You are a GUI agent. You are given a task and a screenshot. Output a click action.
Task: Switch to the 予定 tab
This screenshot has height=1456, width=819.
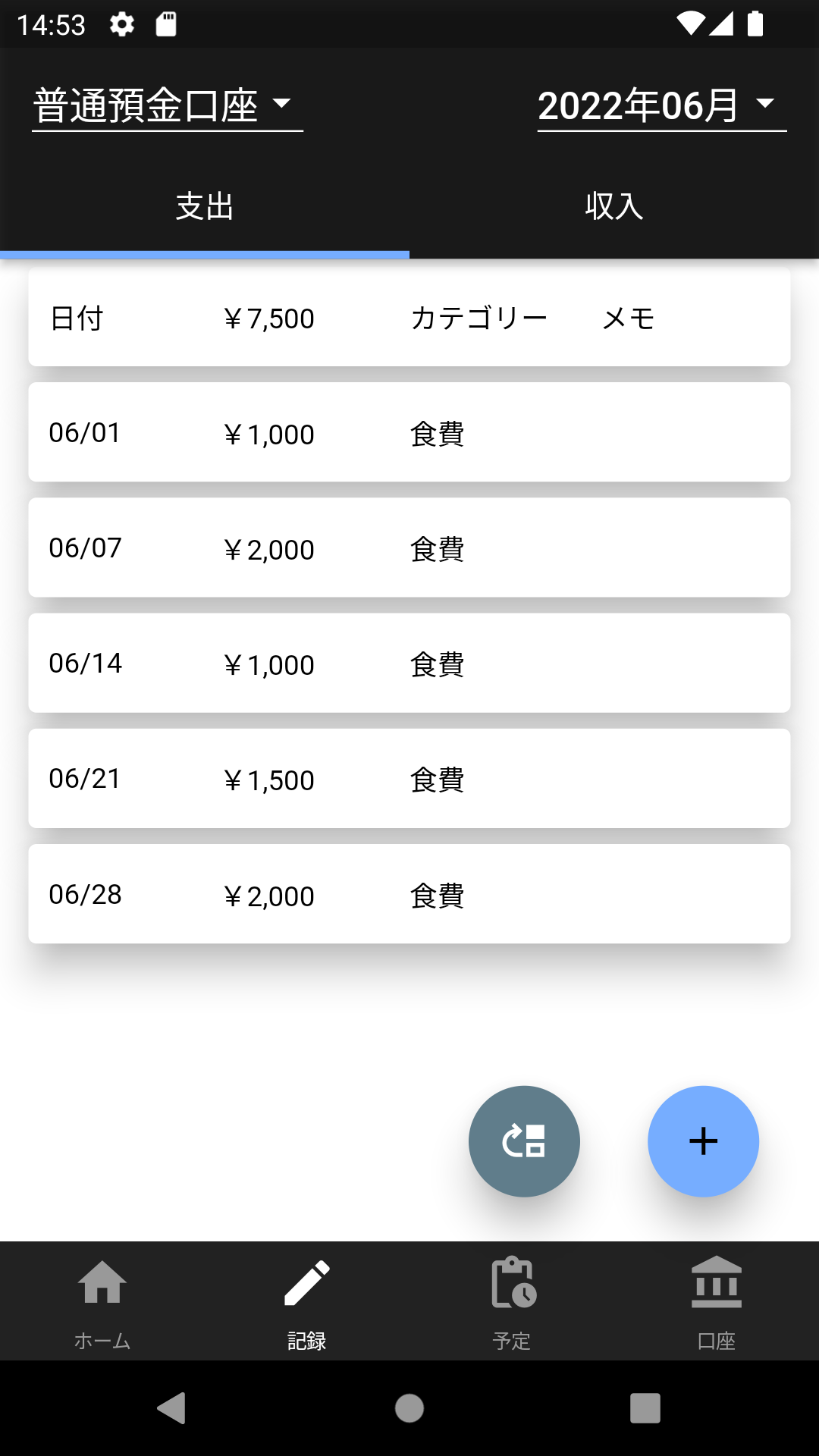point(512,1301)
